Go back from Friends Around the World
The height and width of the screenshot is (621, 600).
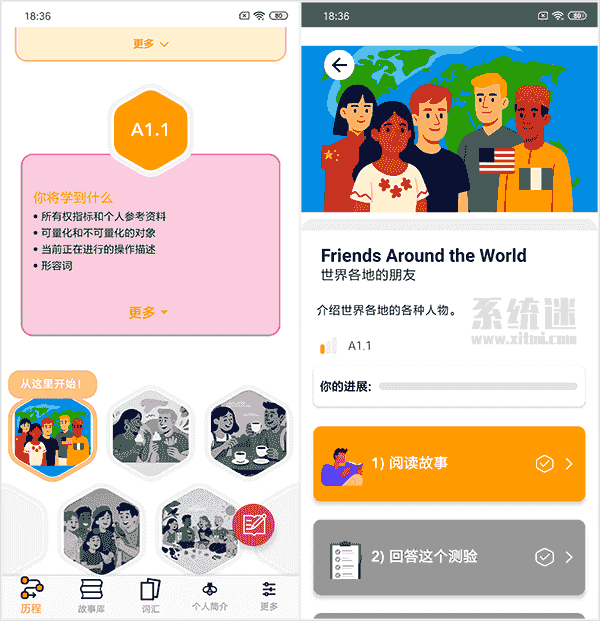[340, 66]
